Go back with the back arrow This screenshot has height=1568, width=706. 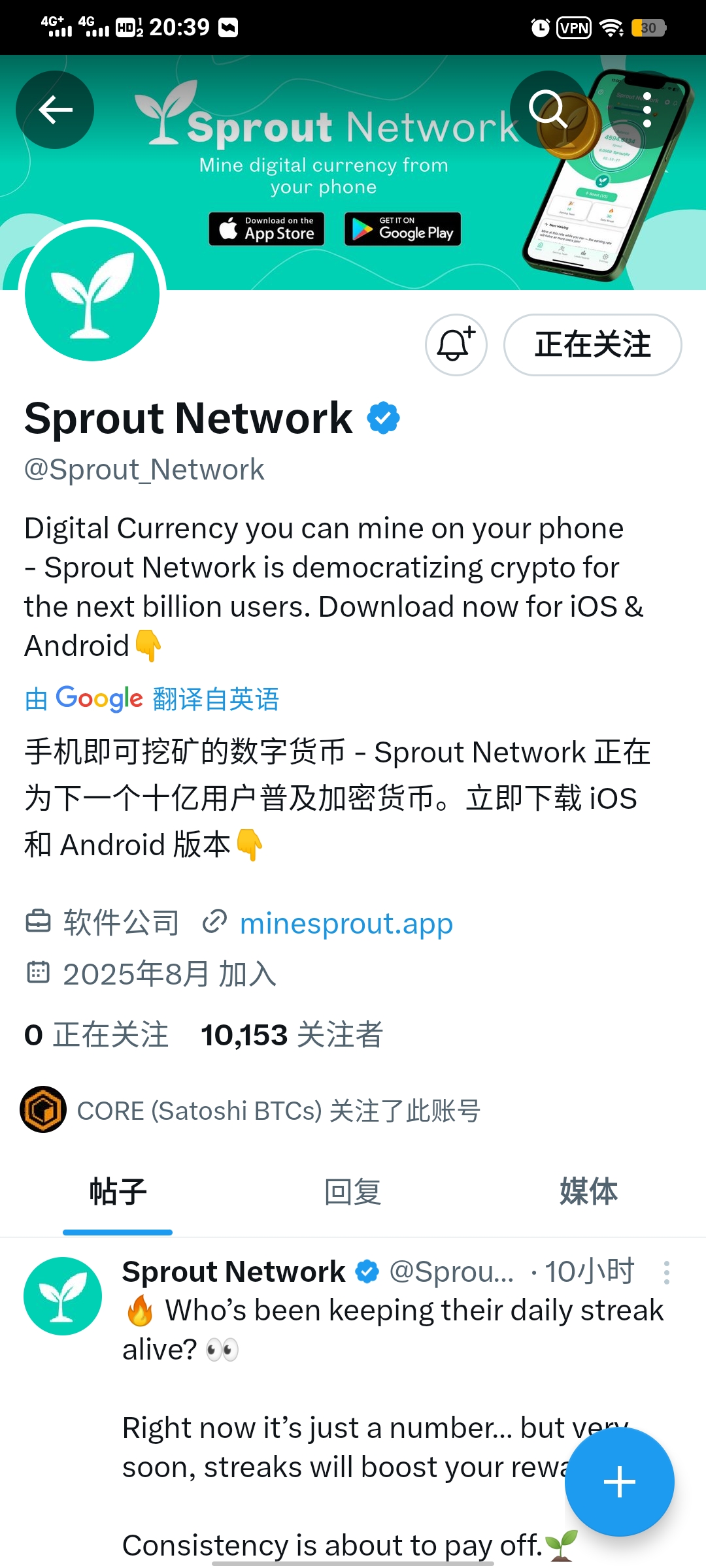(x=55, y=110)
